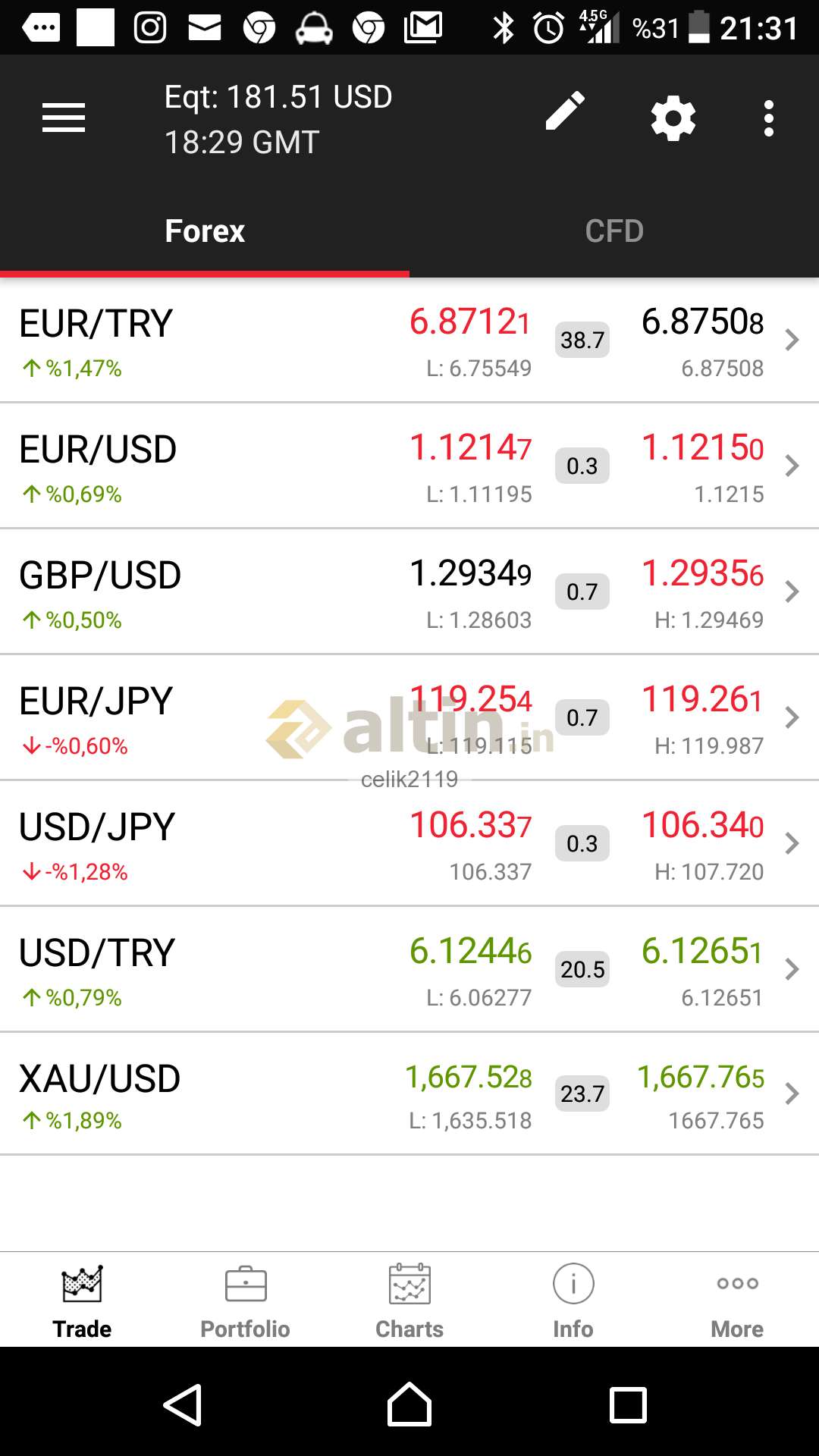Expand the USD/JPY row chevron
Screen dimensions: 819x1456
pos(792,843)
